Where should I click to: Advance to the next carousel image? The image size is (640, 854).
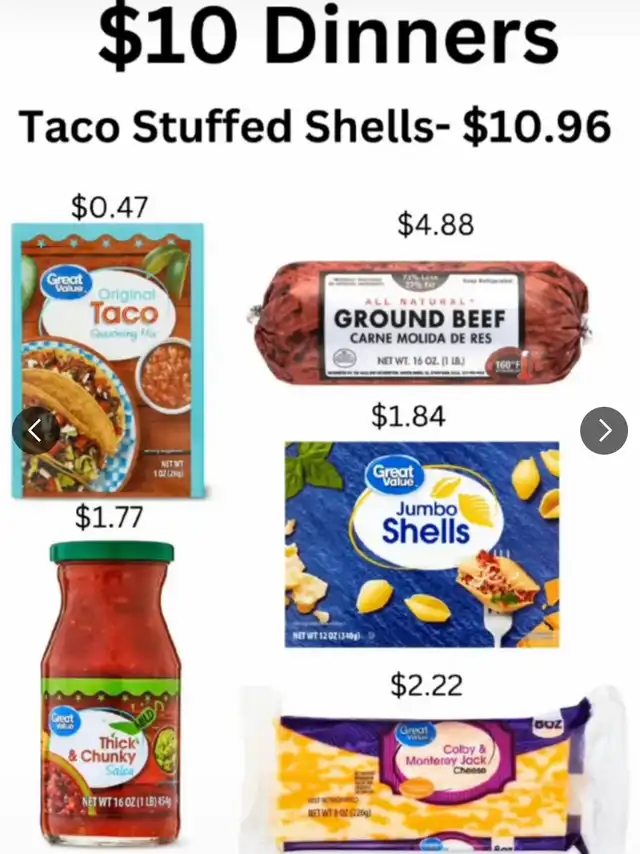[604, 430]
